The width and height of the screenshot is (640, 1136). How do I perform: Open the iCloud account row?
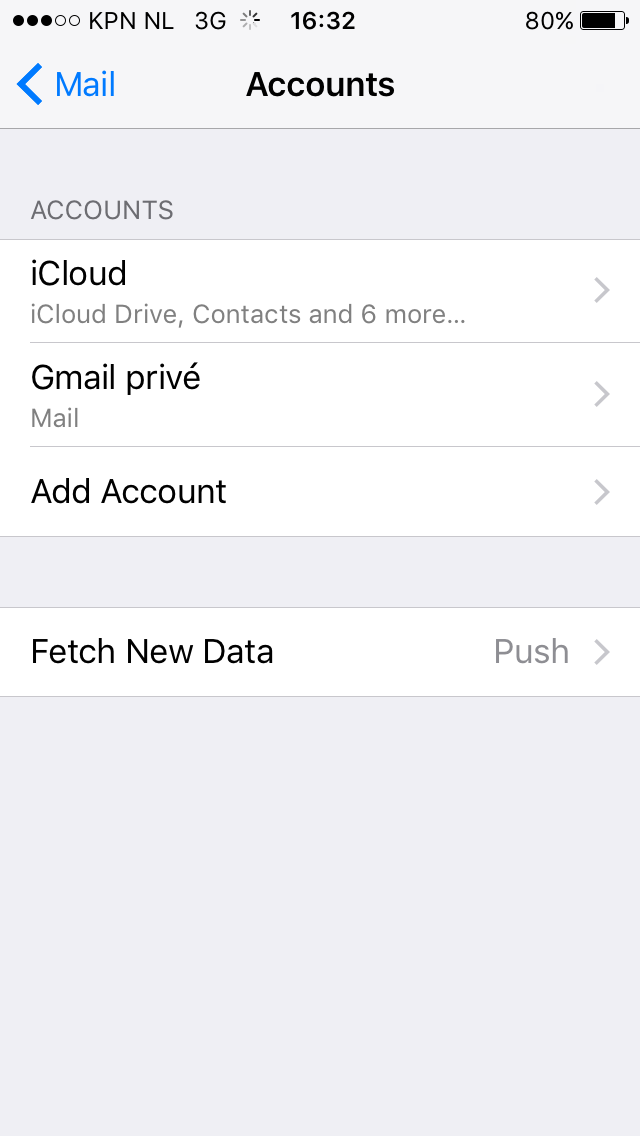tap(320, 291)
